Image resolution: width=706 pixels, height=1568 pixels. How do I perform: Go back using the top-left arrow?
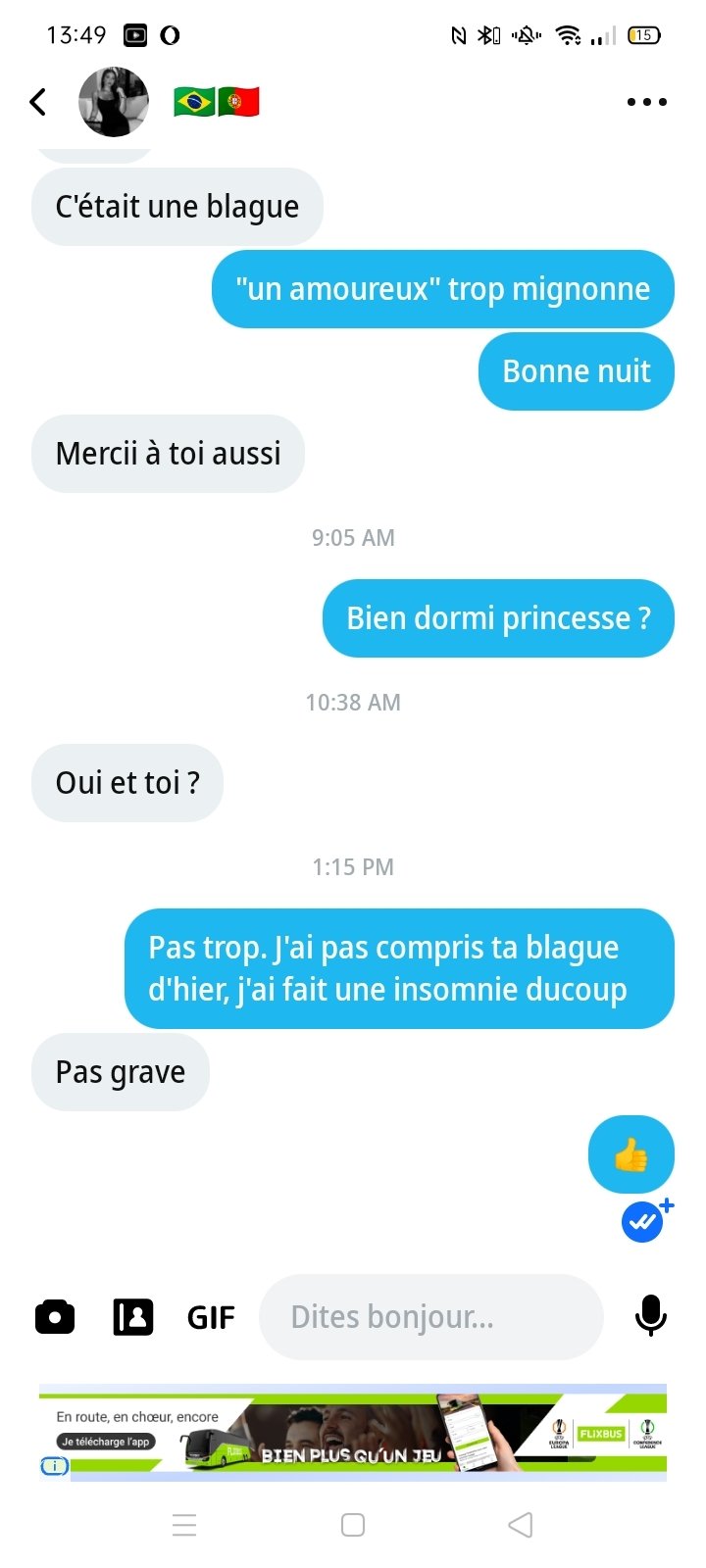[38, 102]
